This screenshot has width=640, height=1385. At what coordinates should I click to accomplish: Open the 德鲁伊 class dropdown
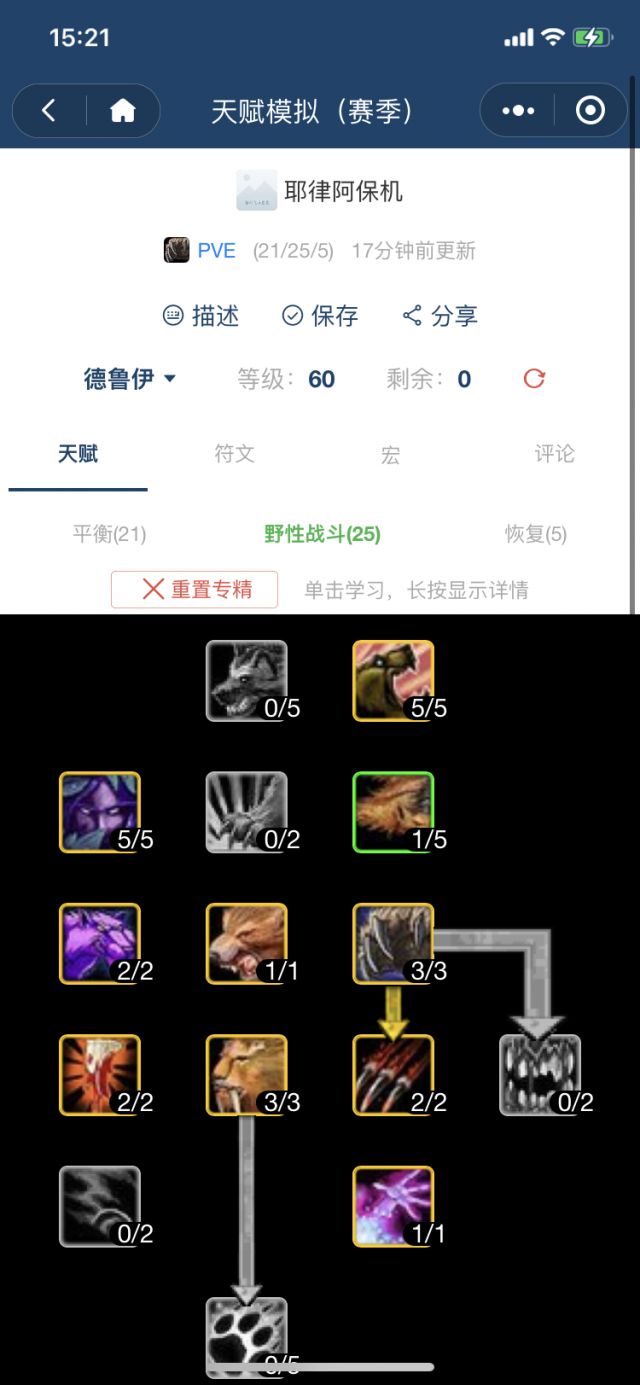point(130,379)
